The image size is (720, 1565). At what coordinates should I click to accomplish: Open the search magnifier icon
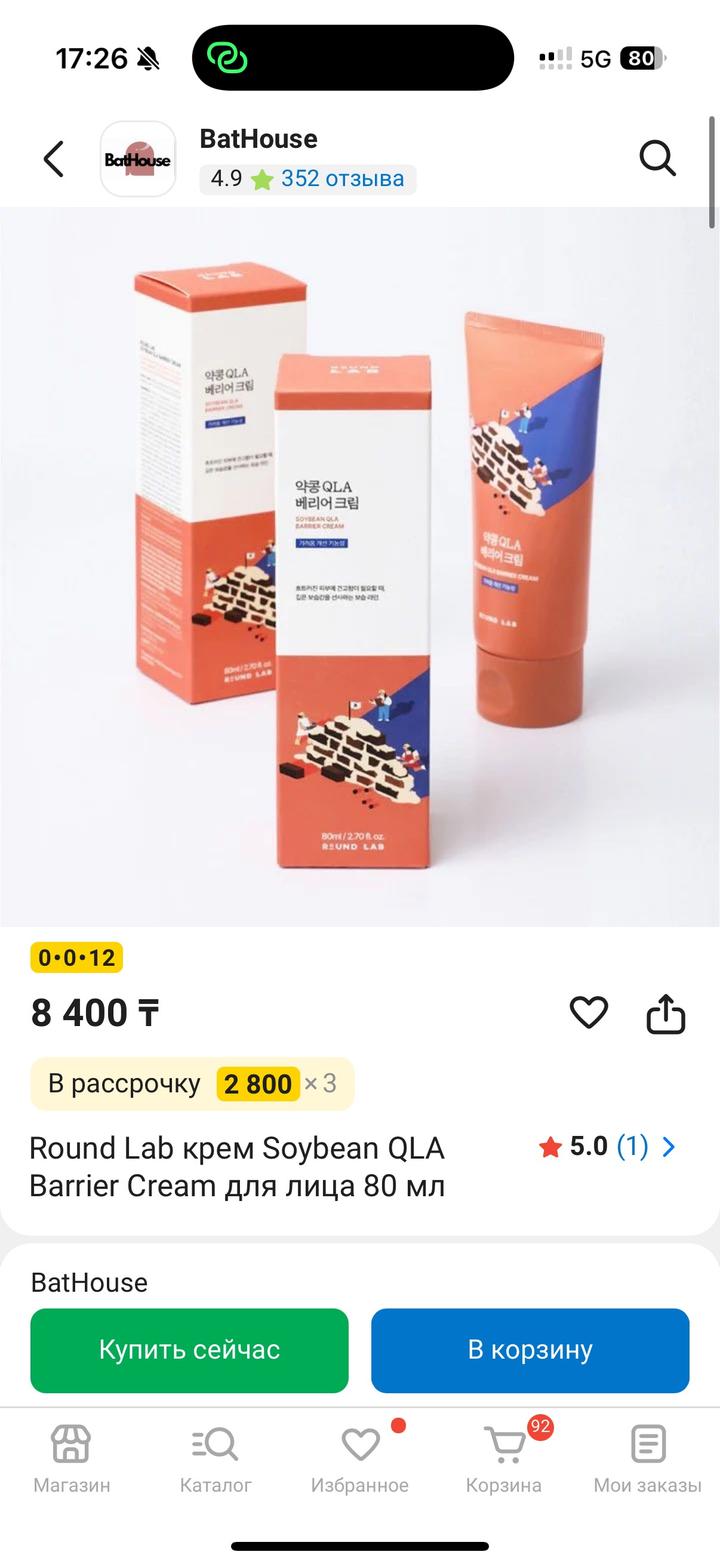coord(657,158)
